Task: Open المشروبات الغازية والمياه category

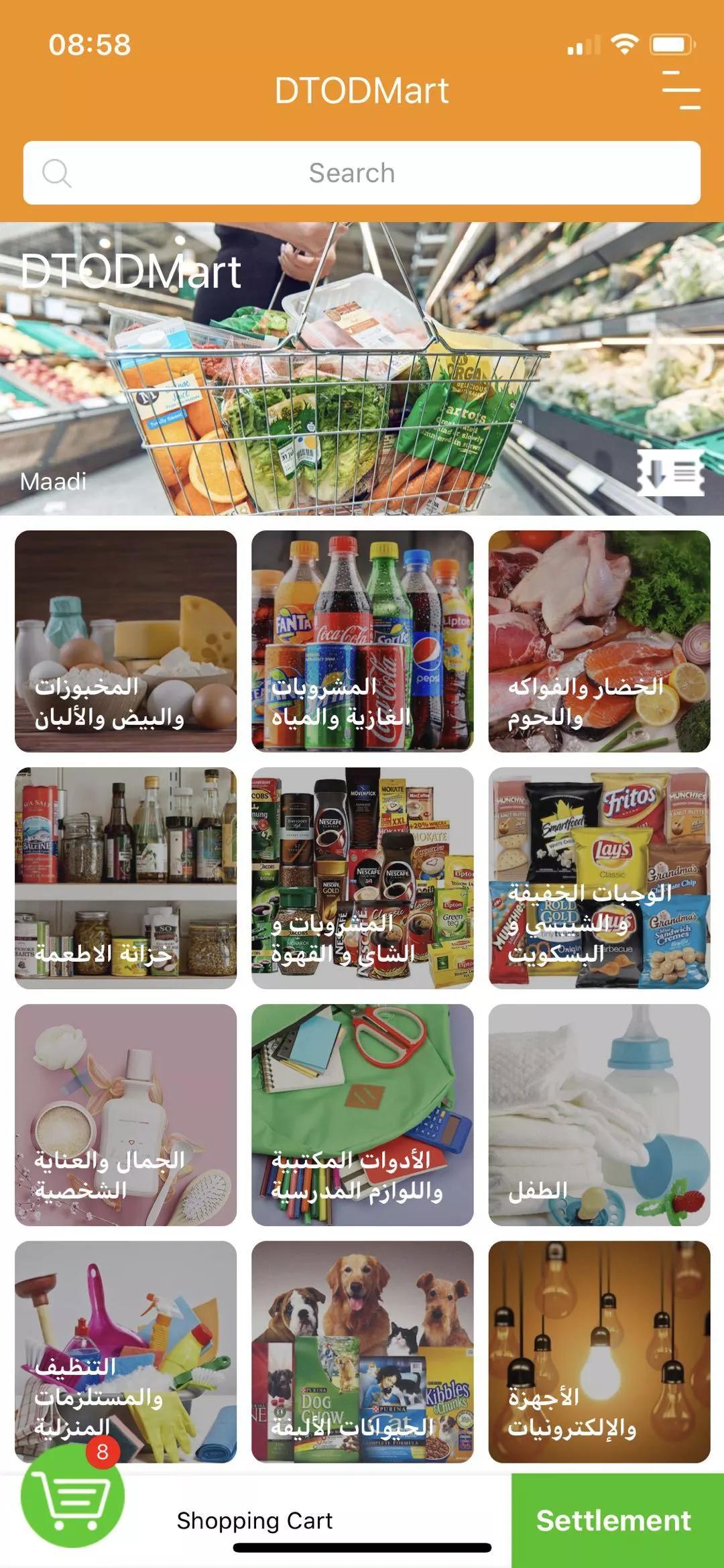Action: click(x=362, y=641)
